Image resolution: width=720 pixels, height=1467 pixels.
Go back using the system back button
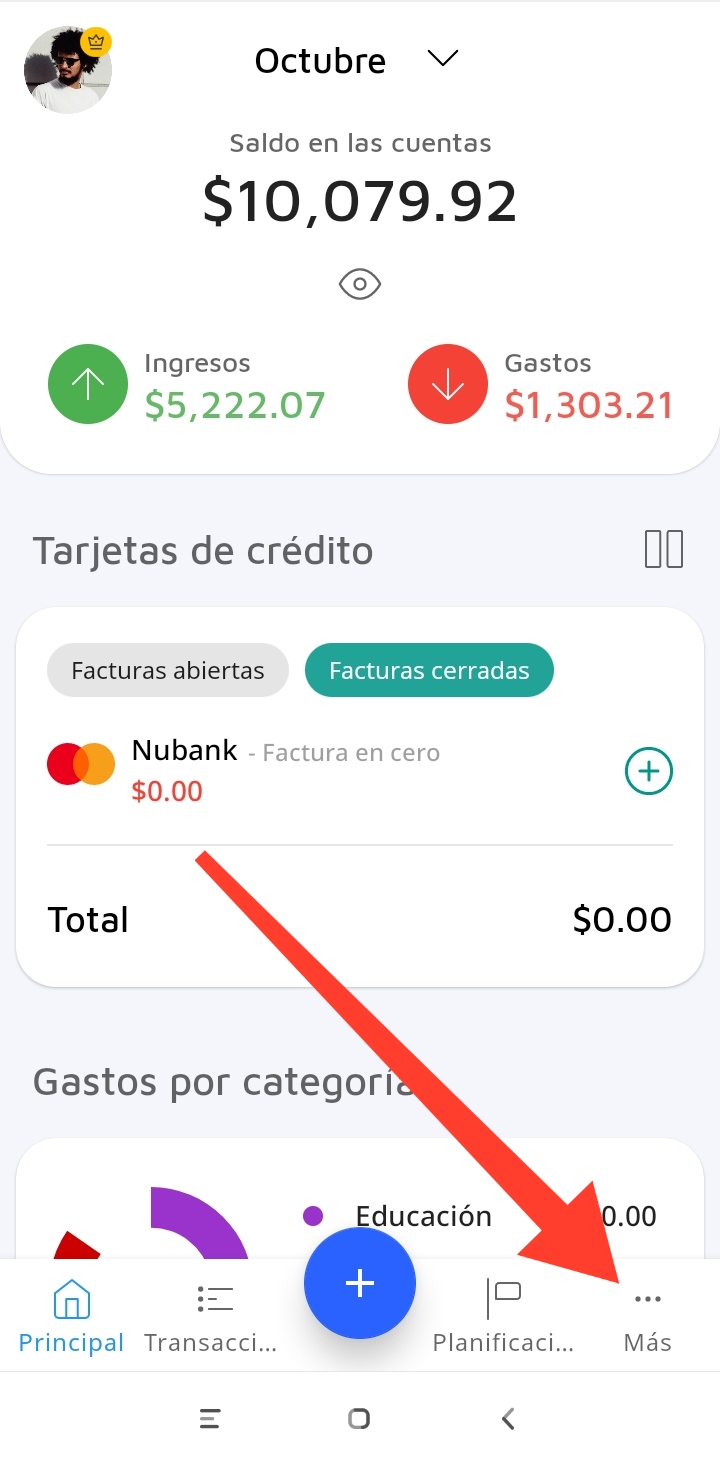(508, 1418)
